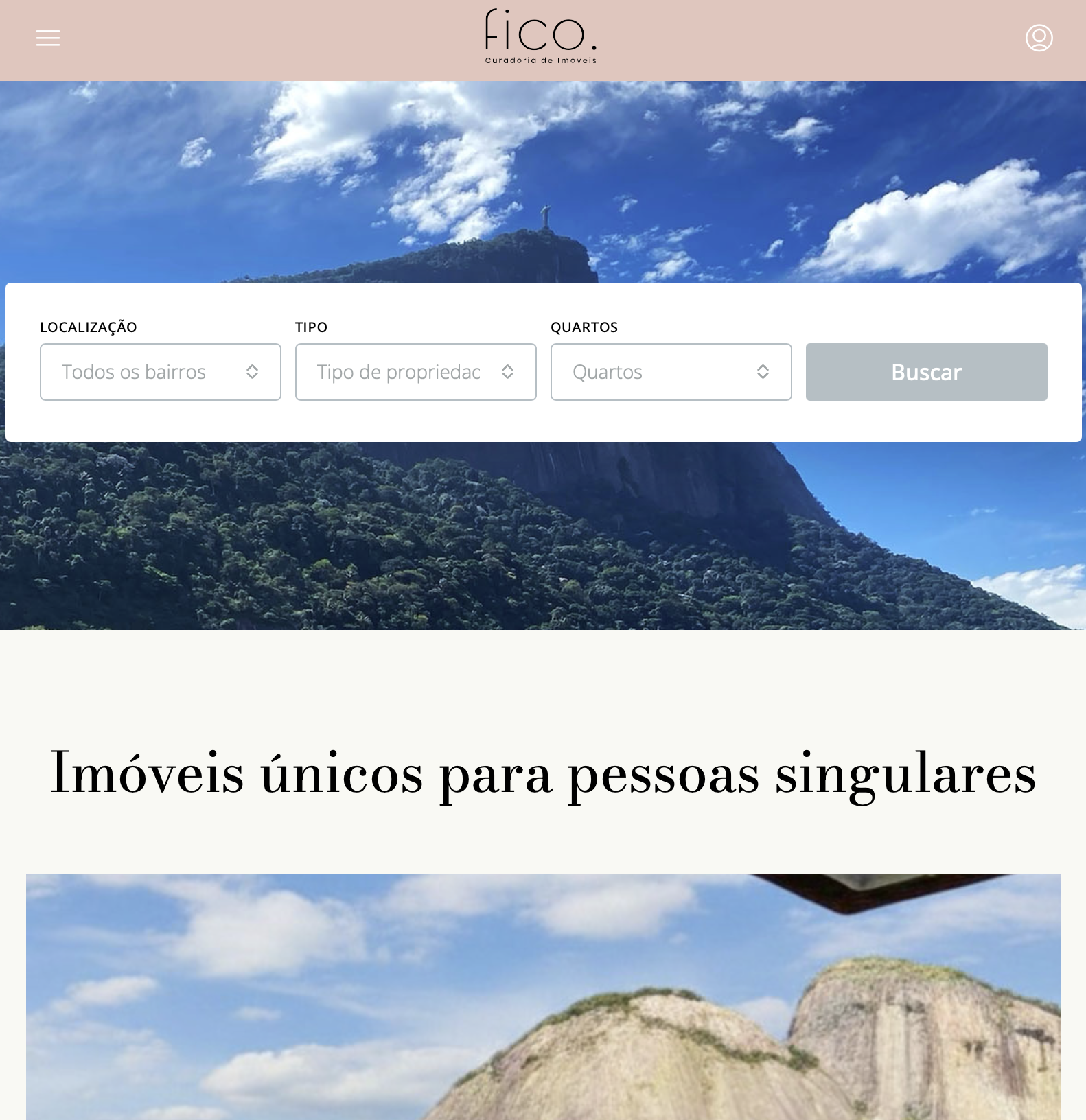Open the Tipo de propriedade dropdown
The height and width of the screenshot is (1120, 1086).
coord(415,372)
